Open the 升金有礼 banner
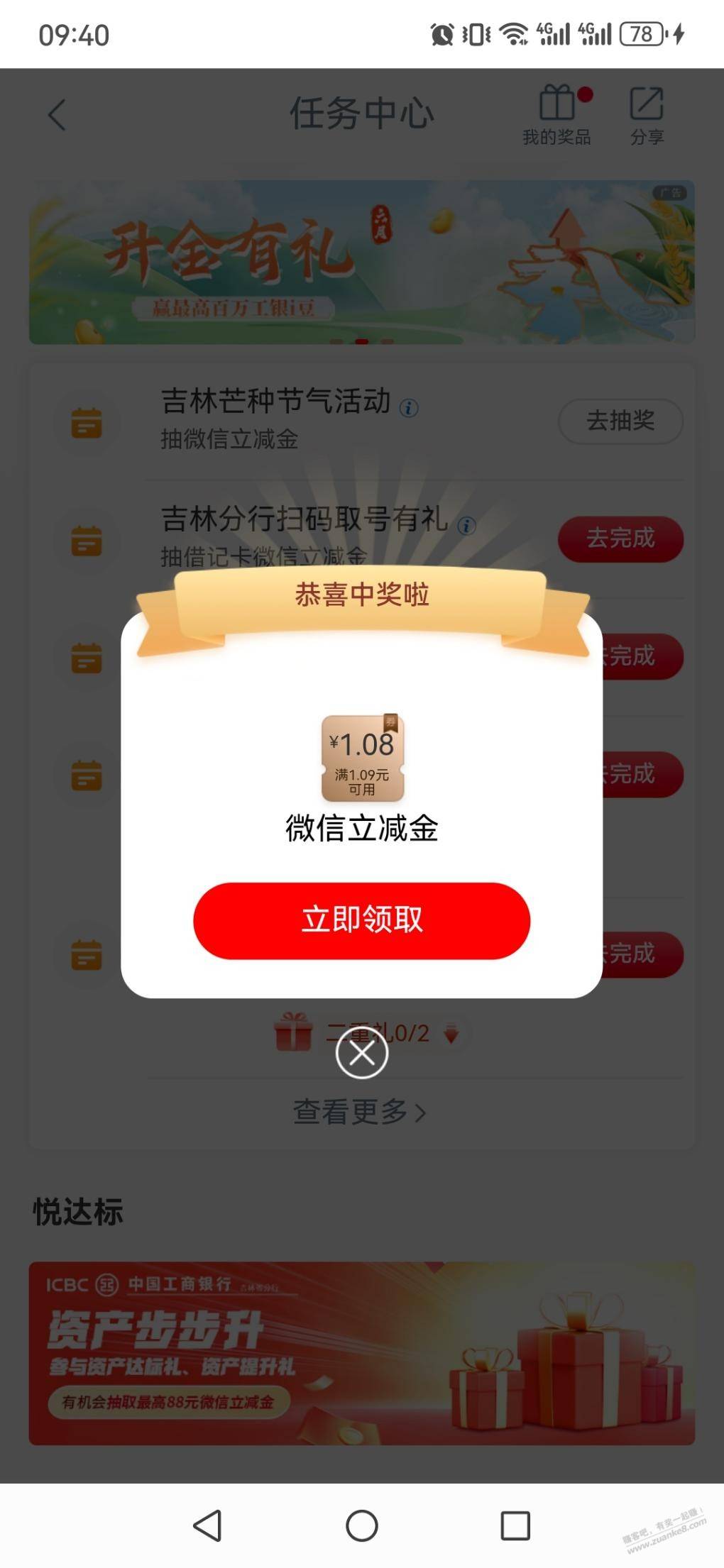 tap(361, 262)
